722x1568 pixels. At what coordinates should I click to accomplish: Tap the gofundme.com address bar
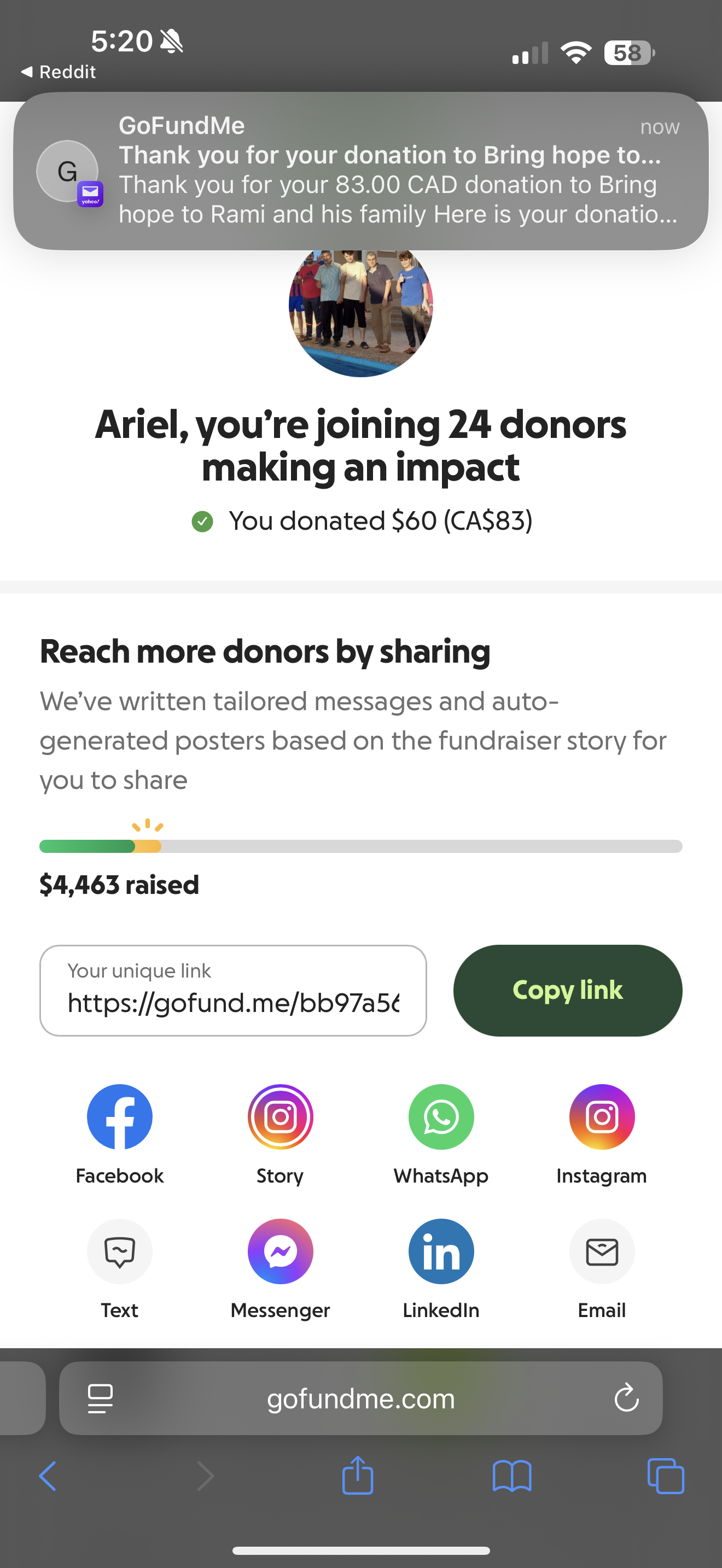pos(360,1398)
